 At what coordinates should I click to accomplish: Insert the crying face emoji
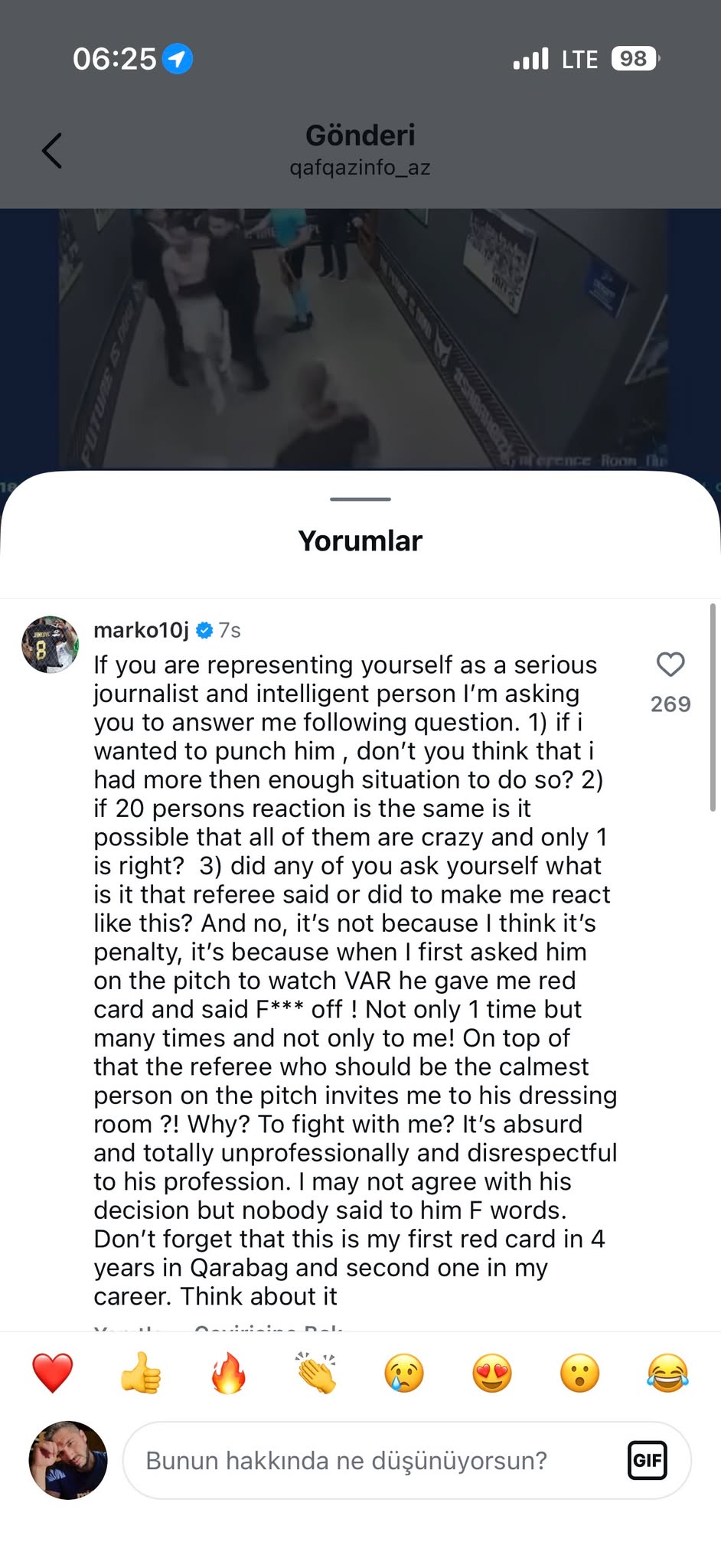pyautogui.click(x=404, y=1373)
